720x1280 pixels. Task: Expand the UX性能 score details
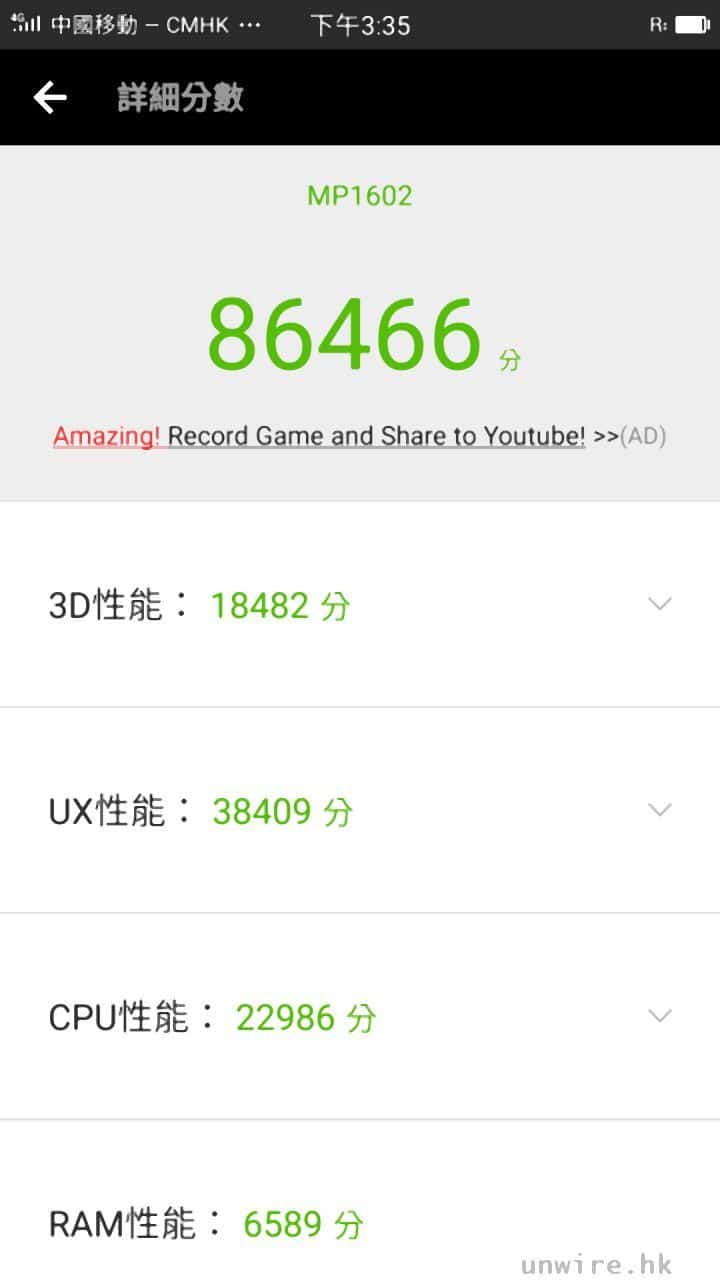click(x=659, y=810)
